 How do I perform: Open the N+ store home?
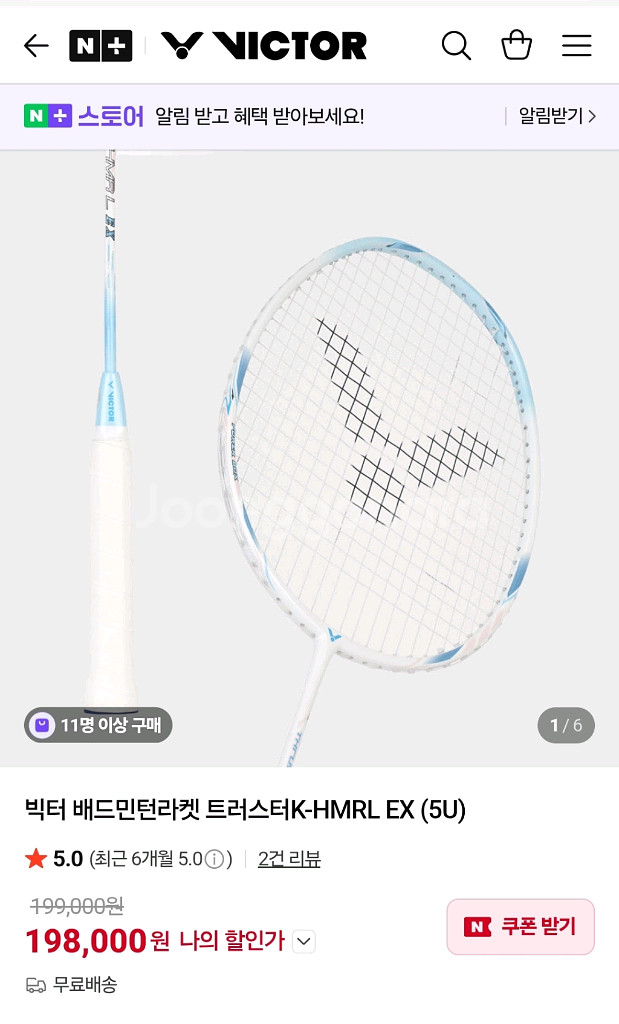(100, 46)
